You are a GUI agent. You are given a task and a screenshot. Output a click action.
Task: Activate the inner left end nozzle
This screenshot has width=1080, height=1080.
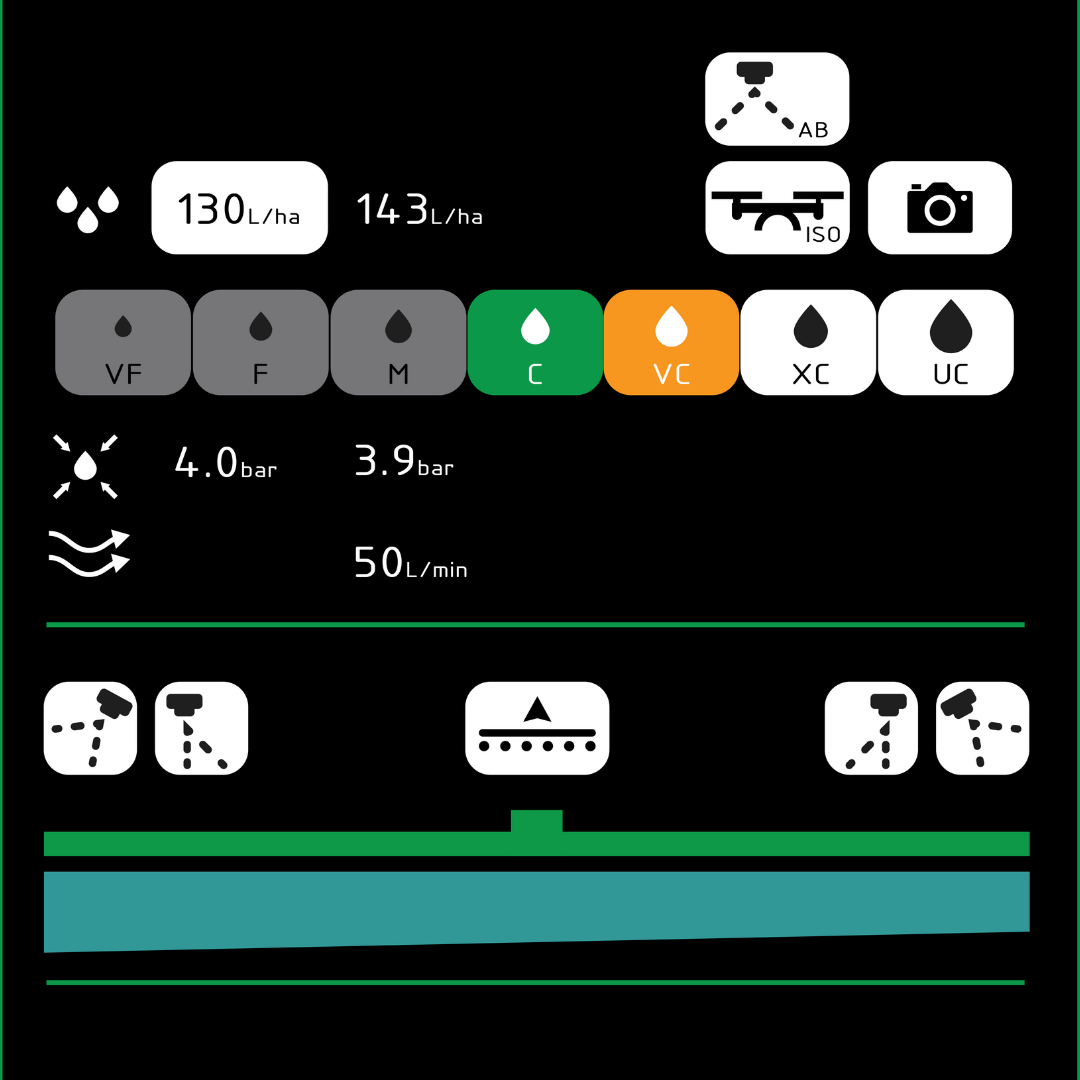point(201,728)
